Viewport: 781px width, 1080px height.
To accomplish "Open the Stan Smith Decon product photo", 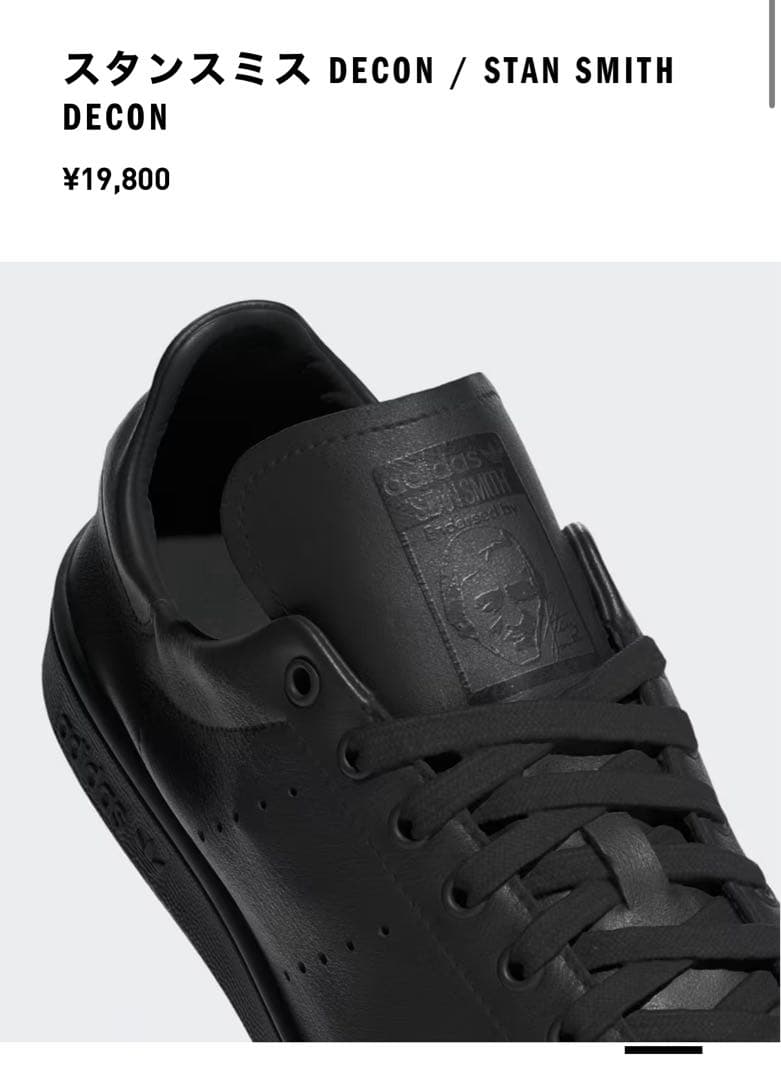I will 390,650.
